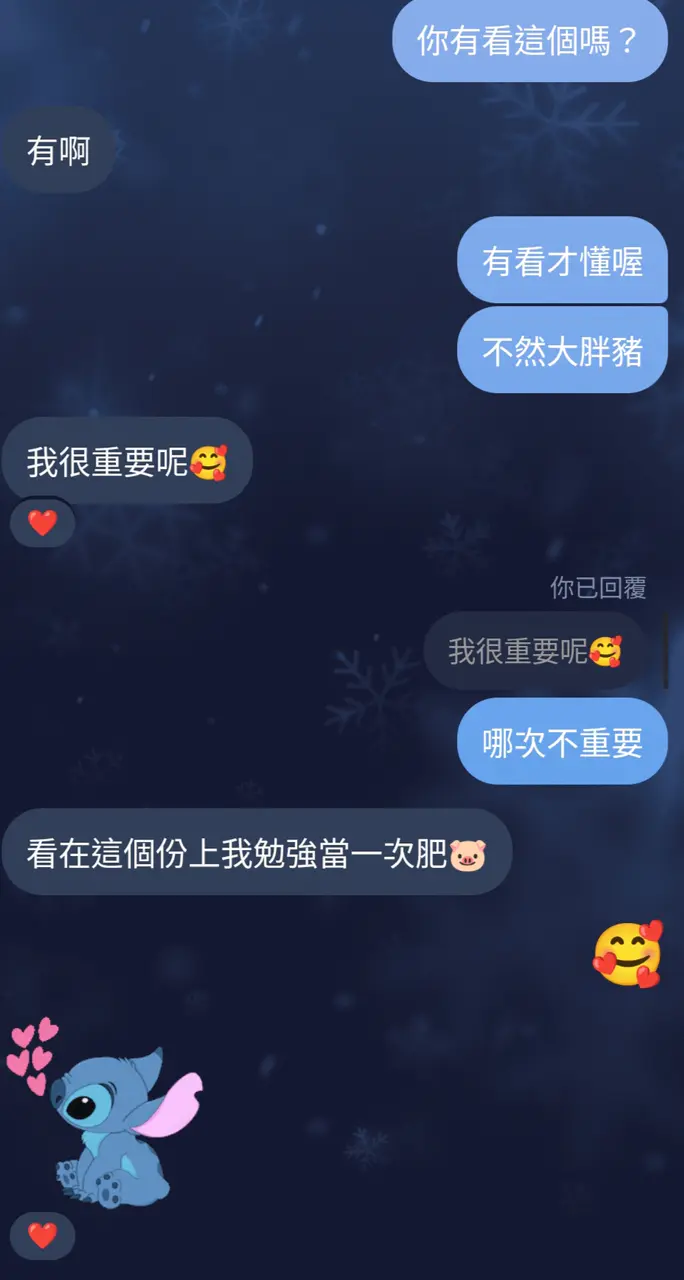This screenshot has height=1280, width=684.
Task: Open the heart reaction under the Stitch sticker
Action: point(42,1236)
